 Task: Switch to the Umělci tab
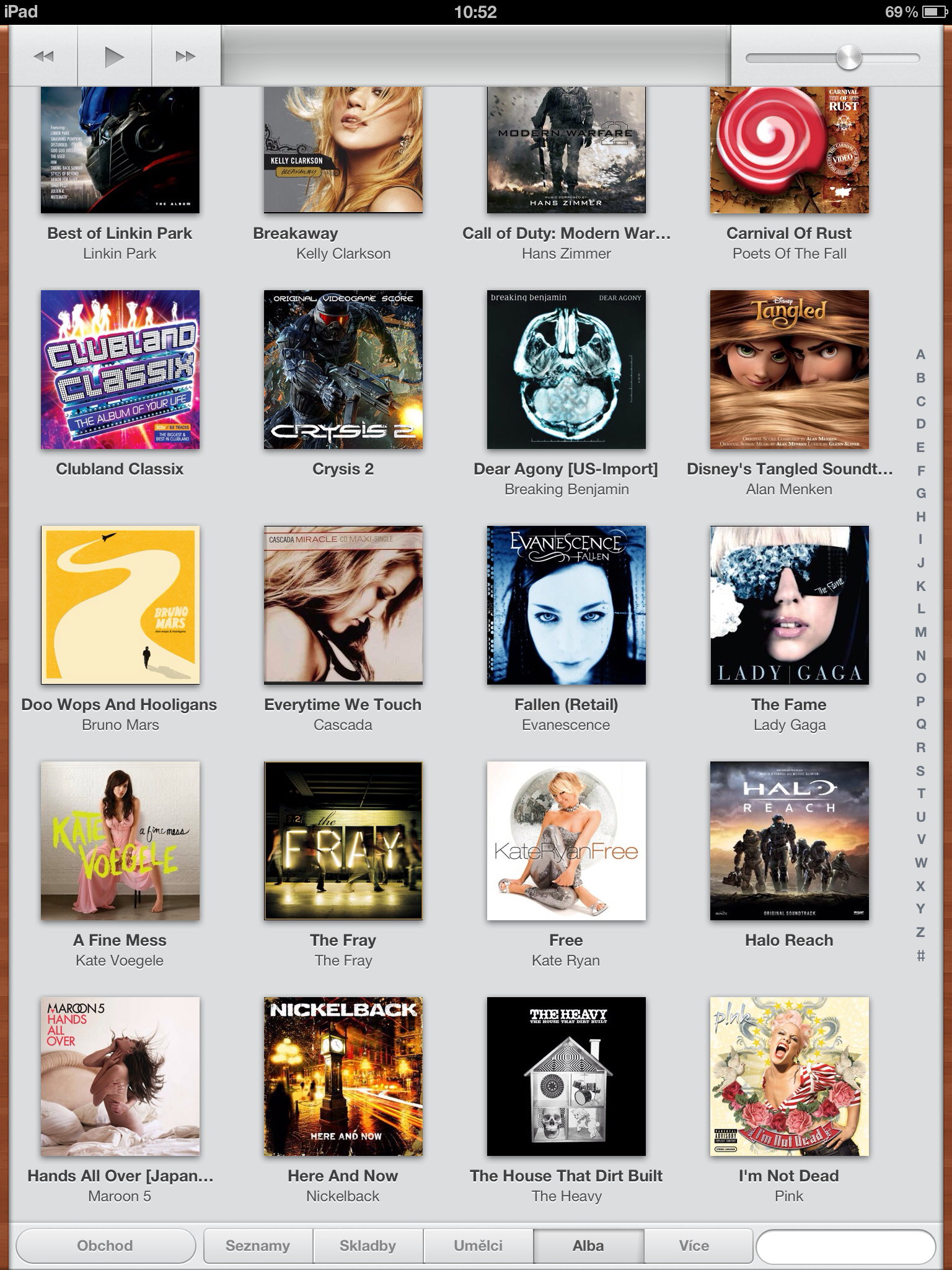pos(478,1246)
